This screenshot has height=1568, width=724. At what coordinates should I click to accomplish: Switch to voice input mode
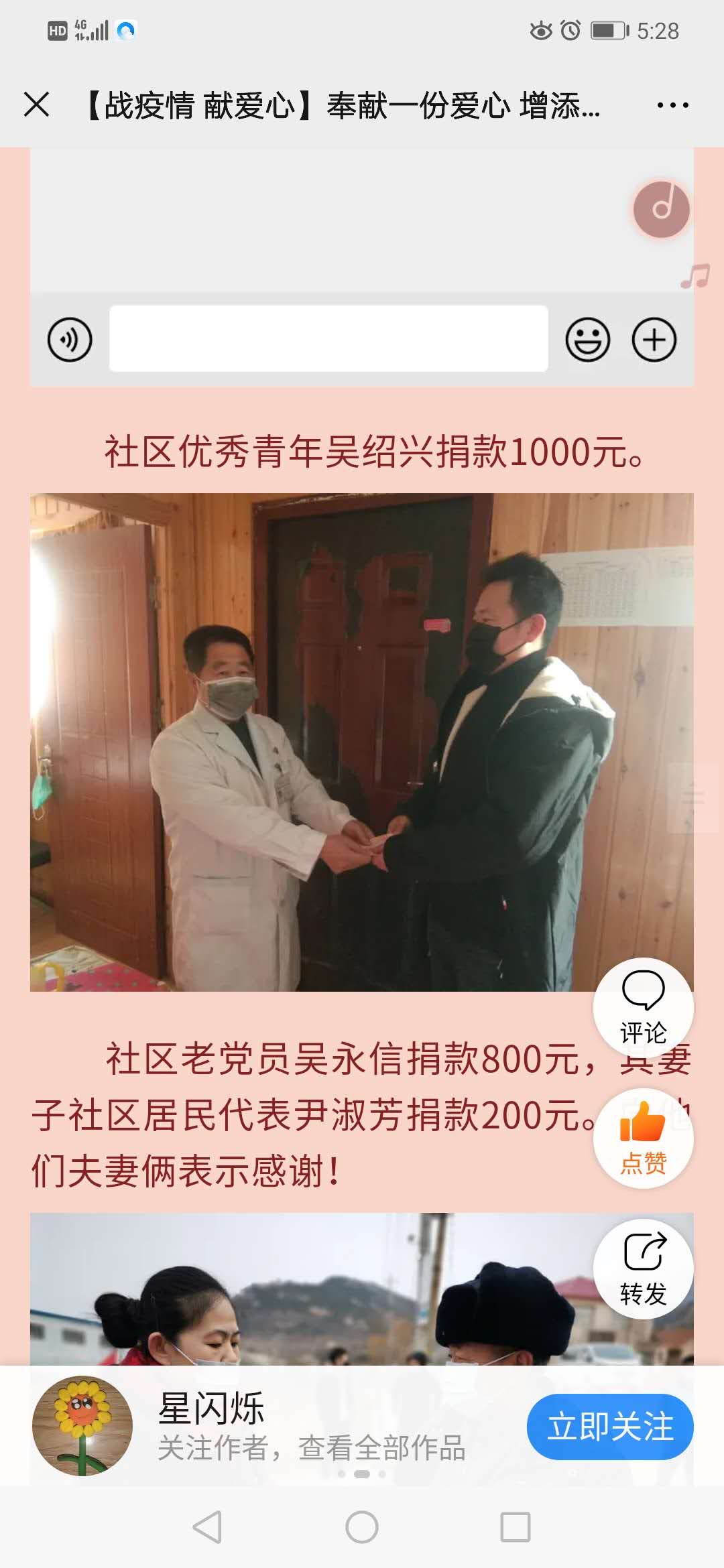[70, 340]
